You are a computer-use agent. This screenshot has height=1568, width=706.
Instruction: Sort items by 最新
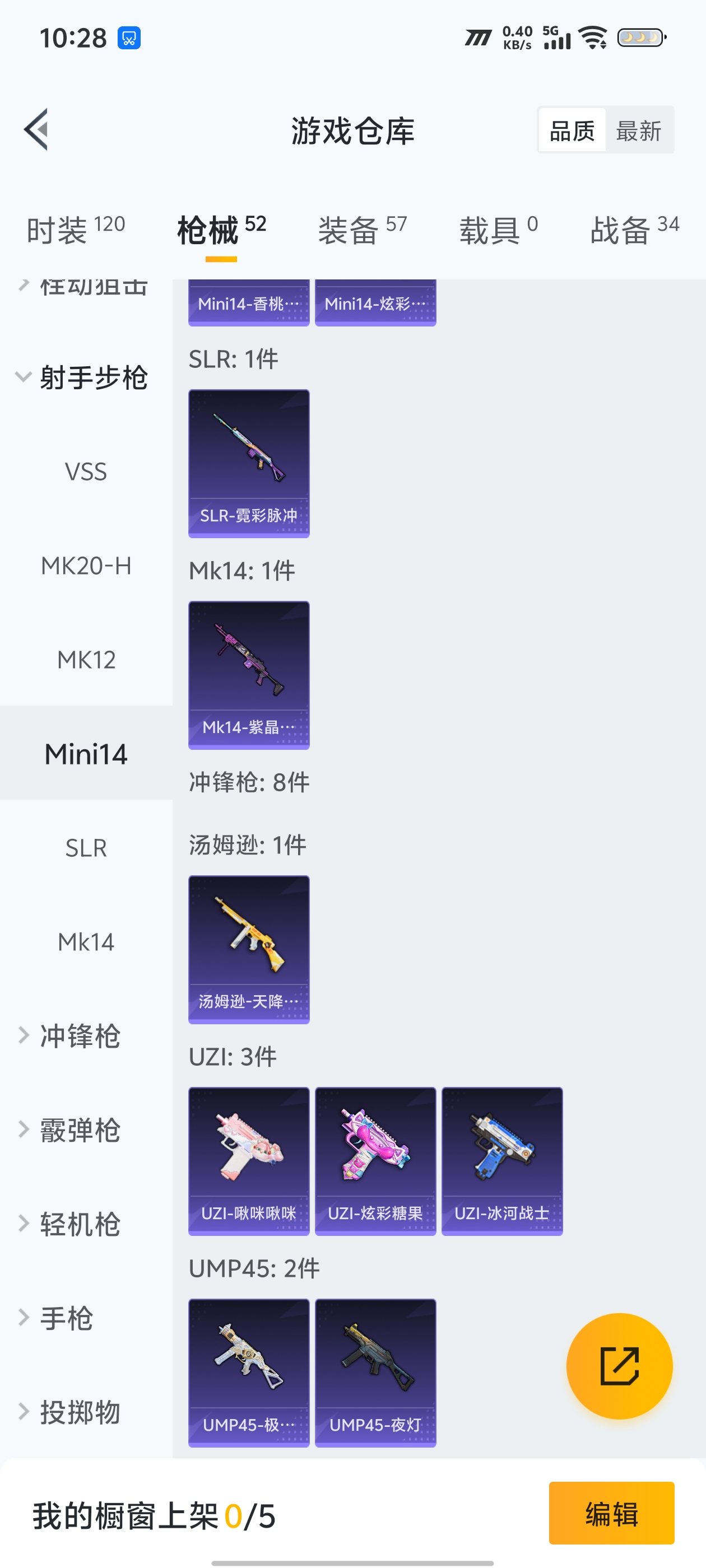pos(638,131)
